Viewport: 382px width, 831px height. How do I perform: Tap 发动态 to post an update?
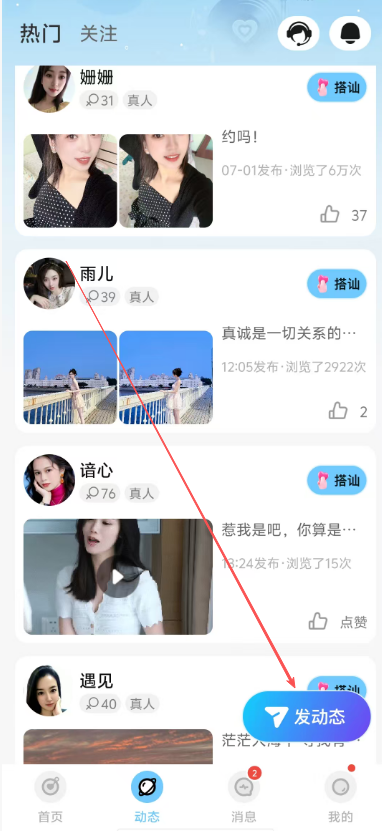pyautogui.click(x=307, y=717)
